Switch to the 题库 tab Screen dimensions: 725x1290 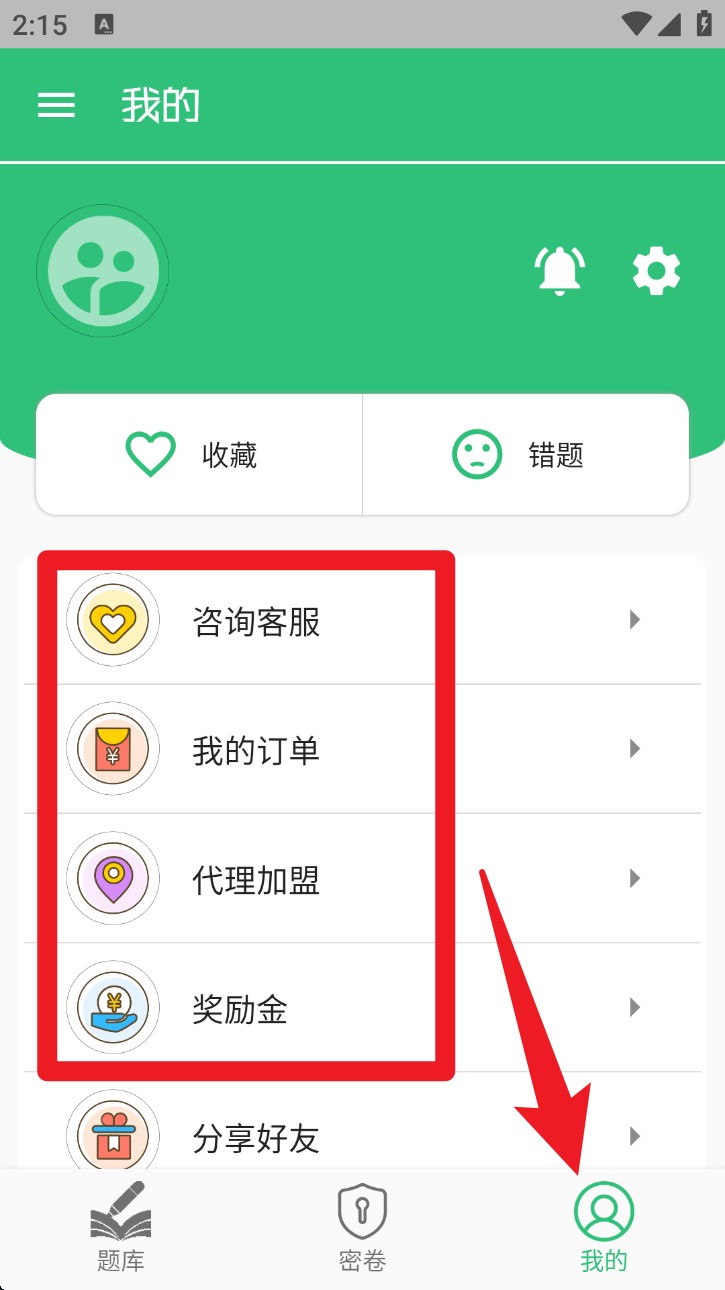pos(120,1228)
